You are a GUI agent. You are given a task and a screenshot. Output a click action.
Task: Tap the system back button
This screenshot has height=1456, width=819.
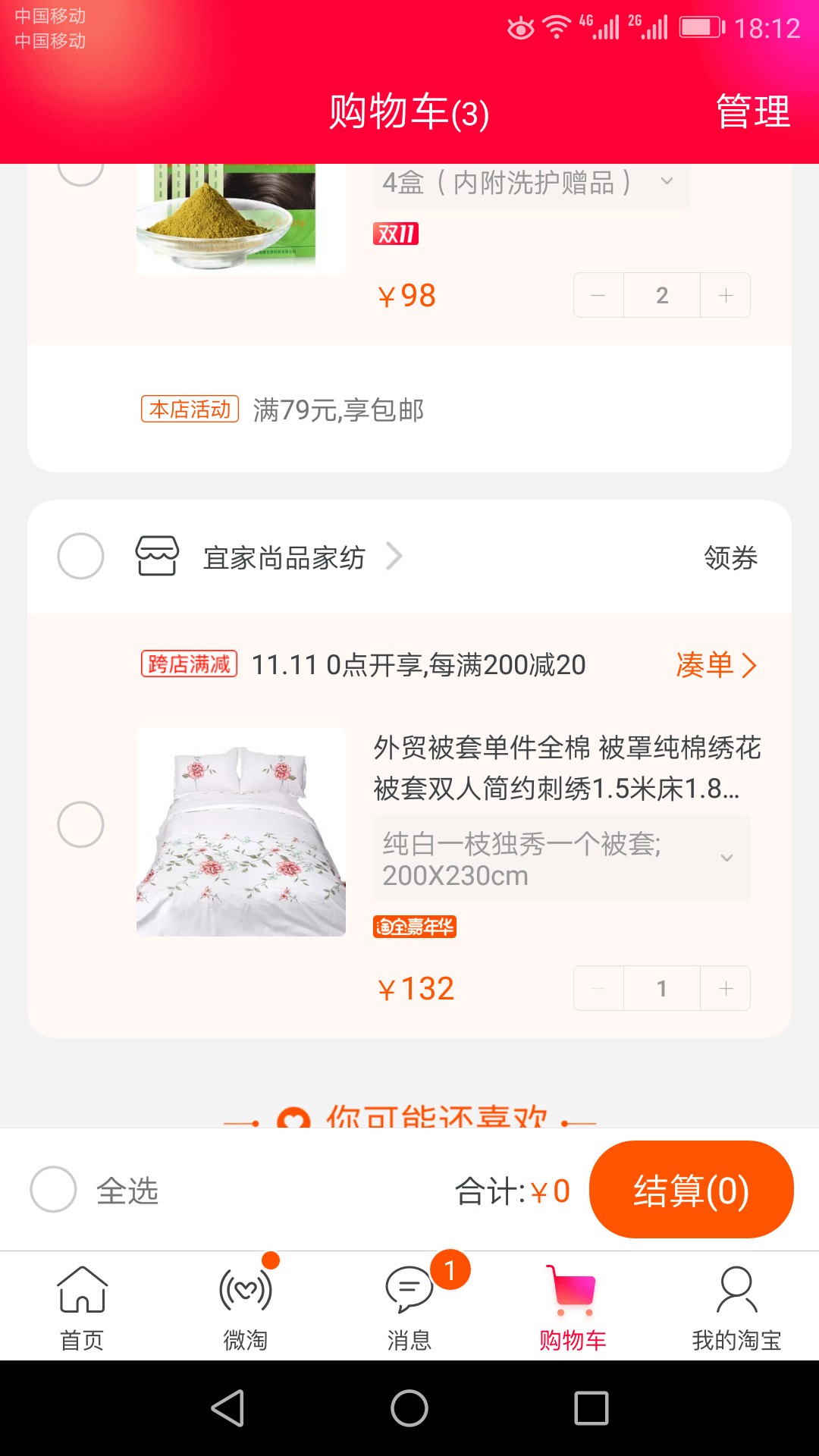click(227, 1408)
